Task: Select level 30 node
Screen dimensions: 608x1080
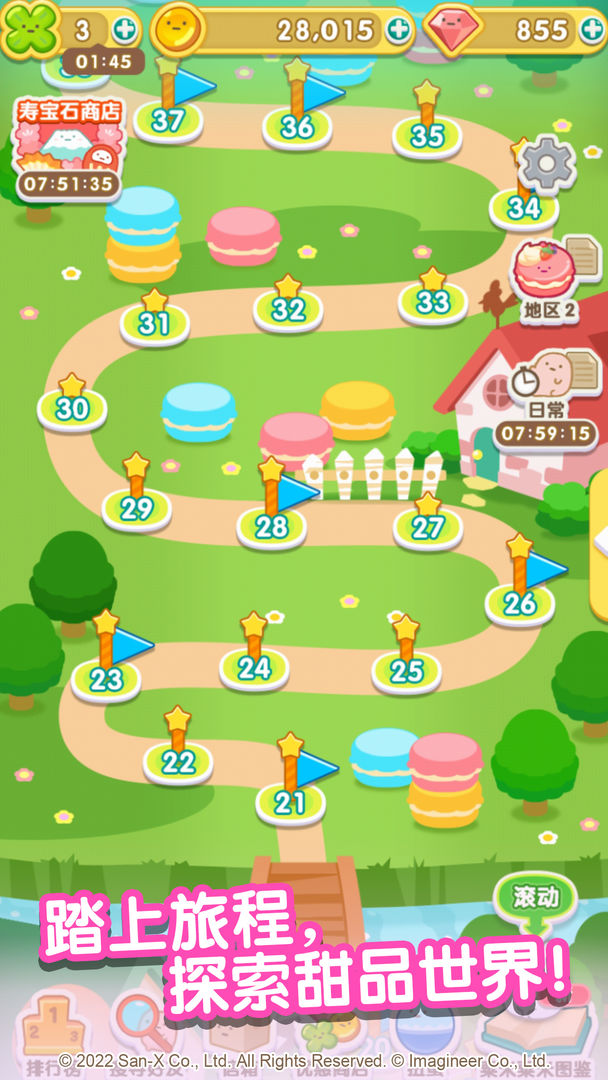Action: point(72,408)
